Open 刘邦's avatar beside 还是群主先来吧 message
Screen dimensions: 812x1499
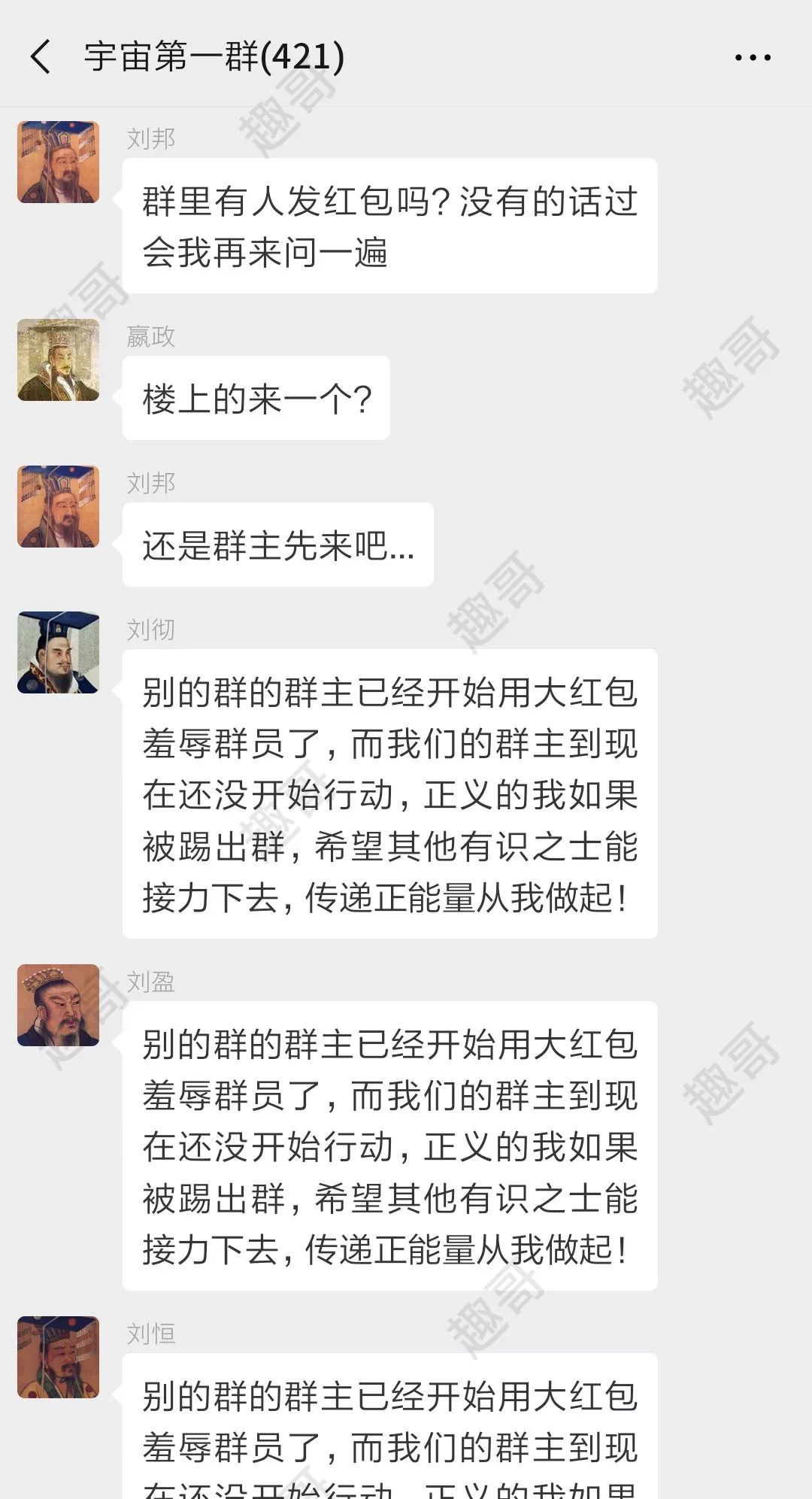point(59,506)
